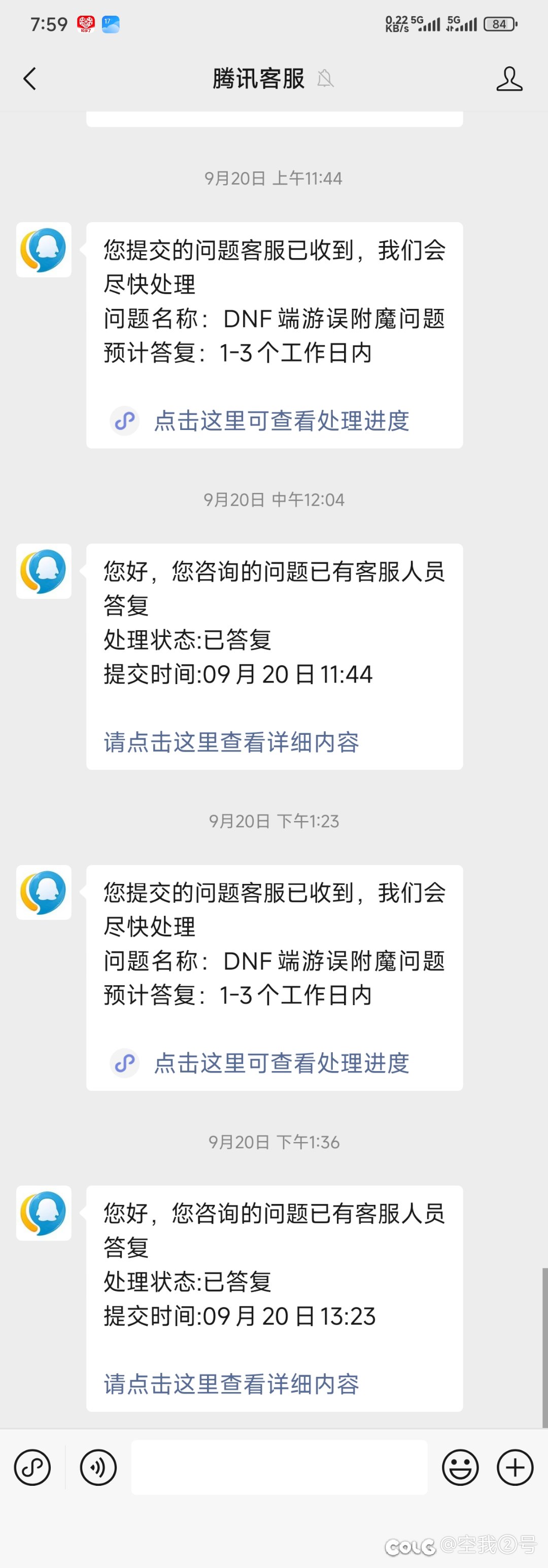This screenshot has width=548, height=1568.
Task: Open the plus attachments menu
Action: pyautogui.click(x=515, y=1467)
